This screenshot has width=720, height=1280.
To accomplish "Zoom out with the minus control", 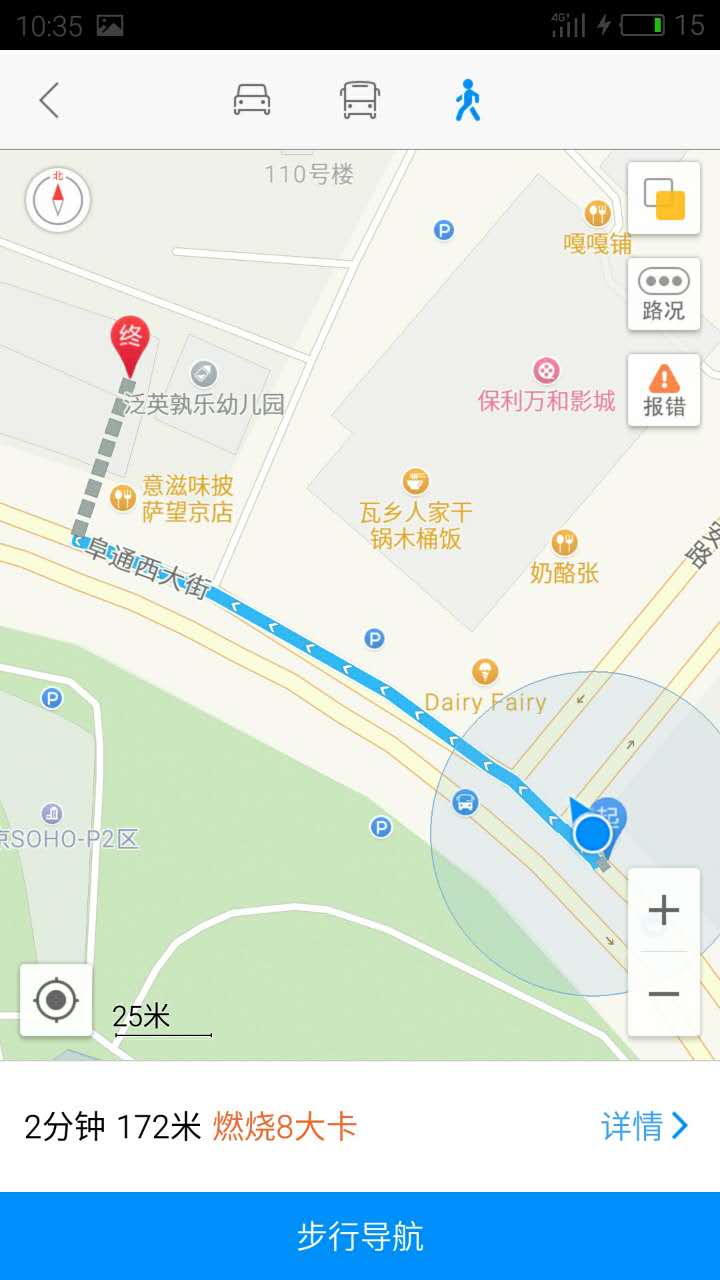I will pyautogui.click(x=663, y=995).
